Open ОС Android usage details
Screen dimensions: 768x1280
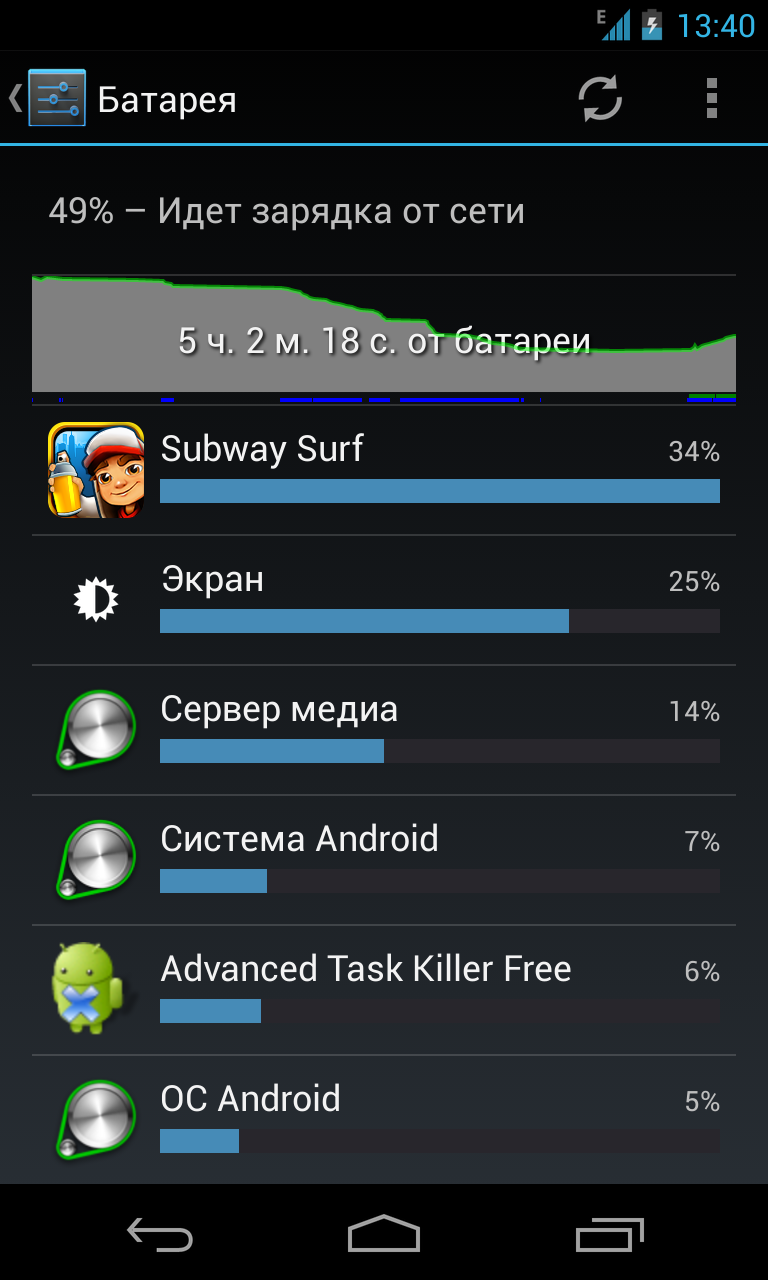(x=384, y=1120)
